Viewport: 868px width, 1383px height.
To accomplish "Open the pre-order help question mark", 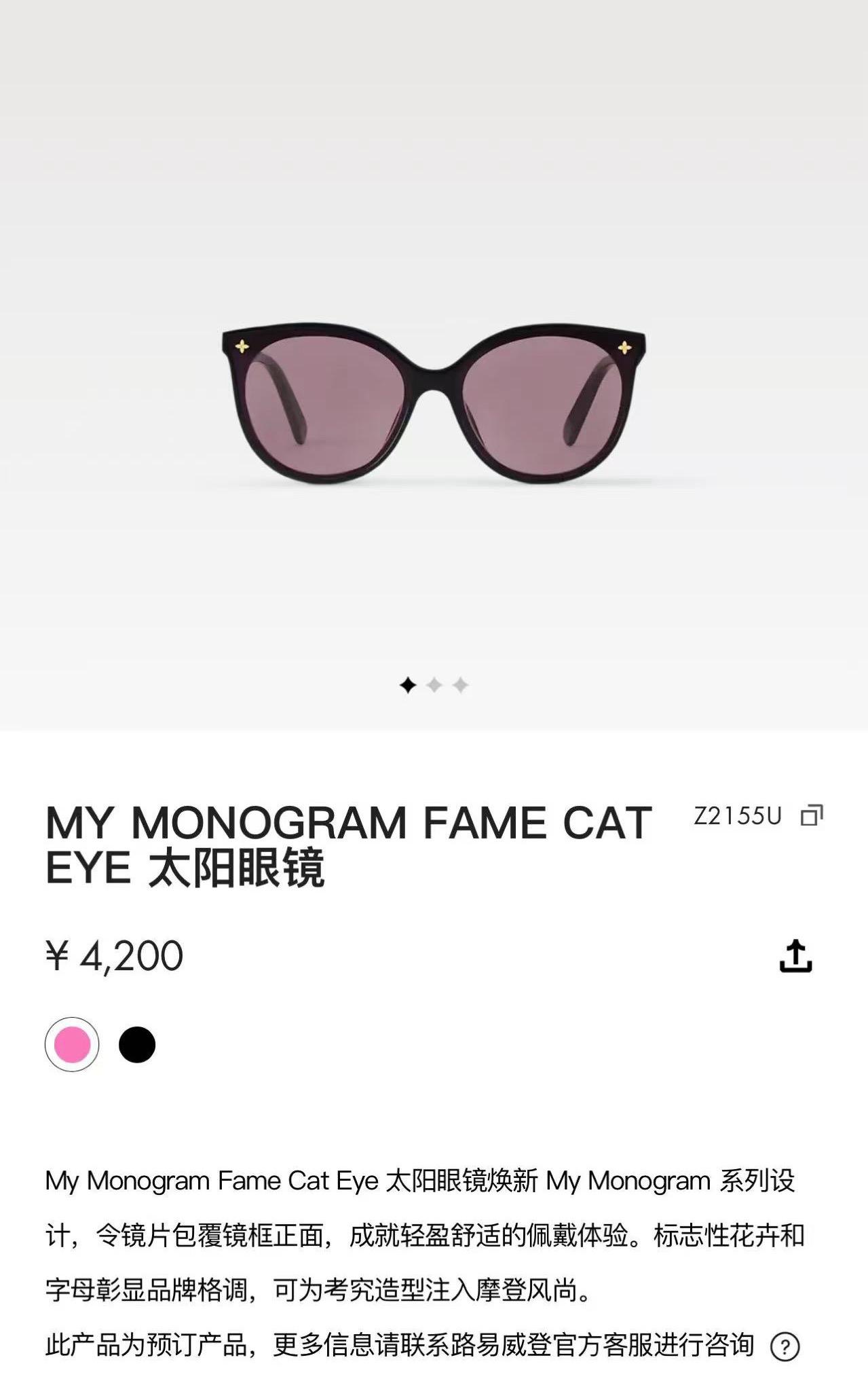I will coord(785,1346).
